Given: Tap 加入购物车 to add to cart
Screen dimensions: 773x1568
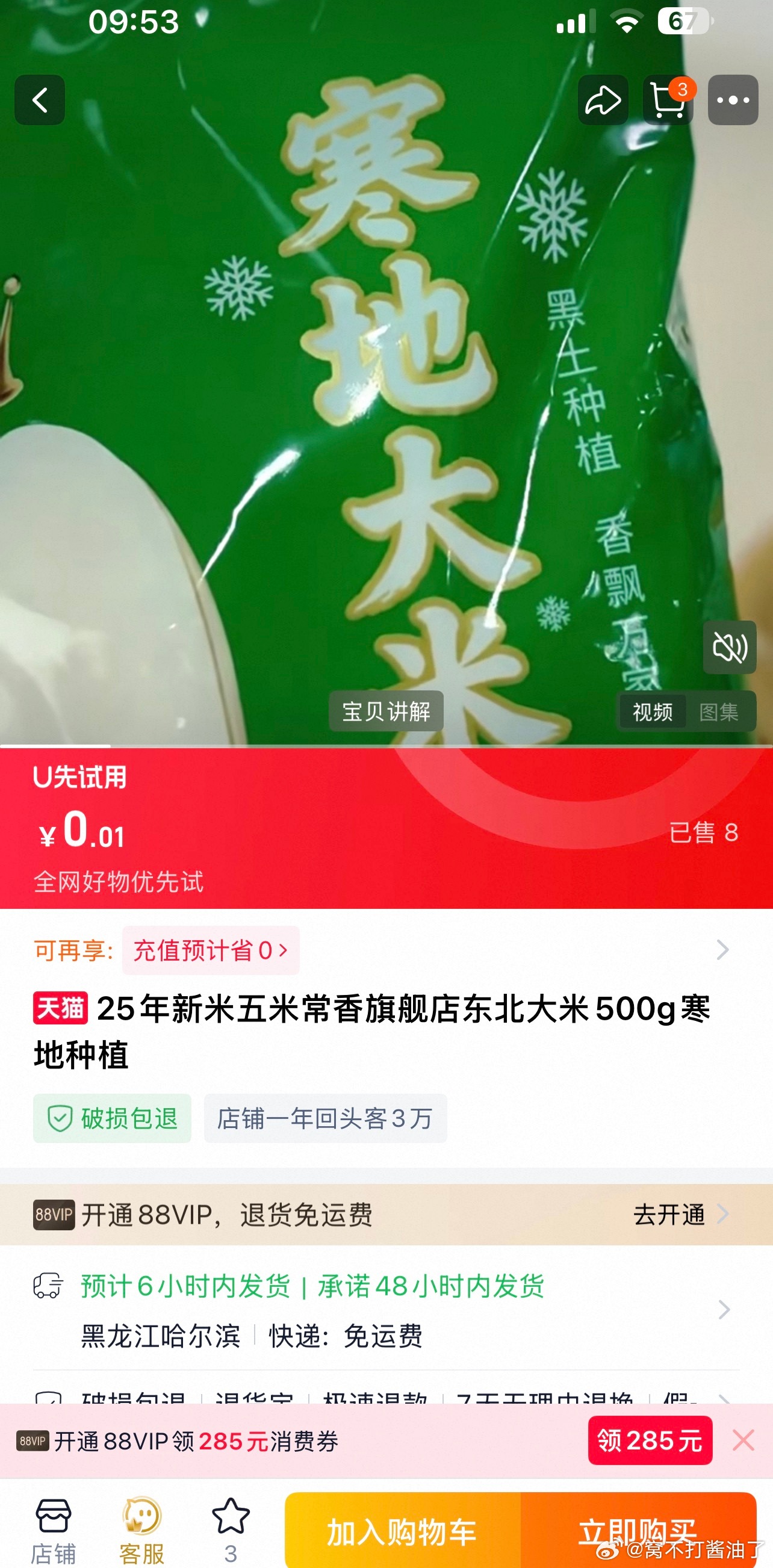Looking at the screenshot, I should [402, 1531].
